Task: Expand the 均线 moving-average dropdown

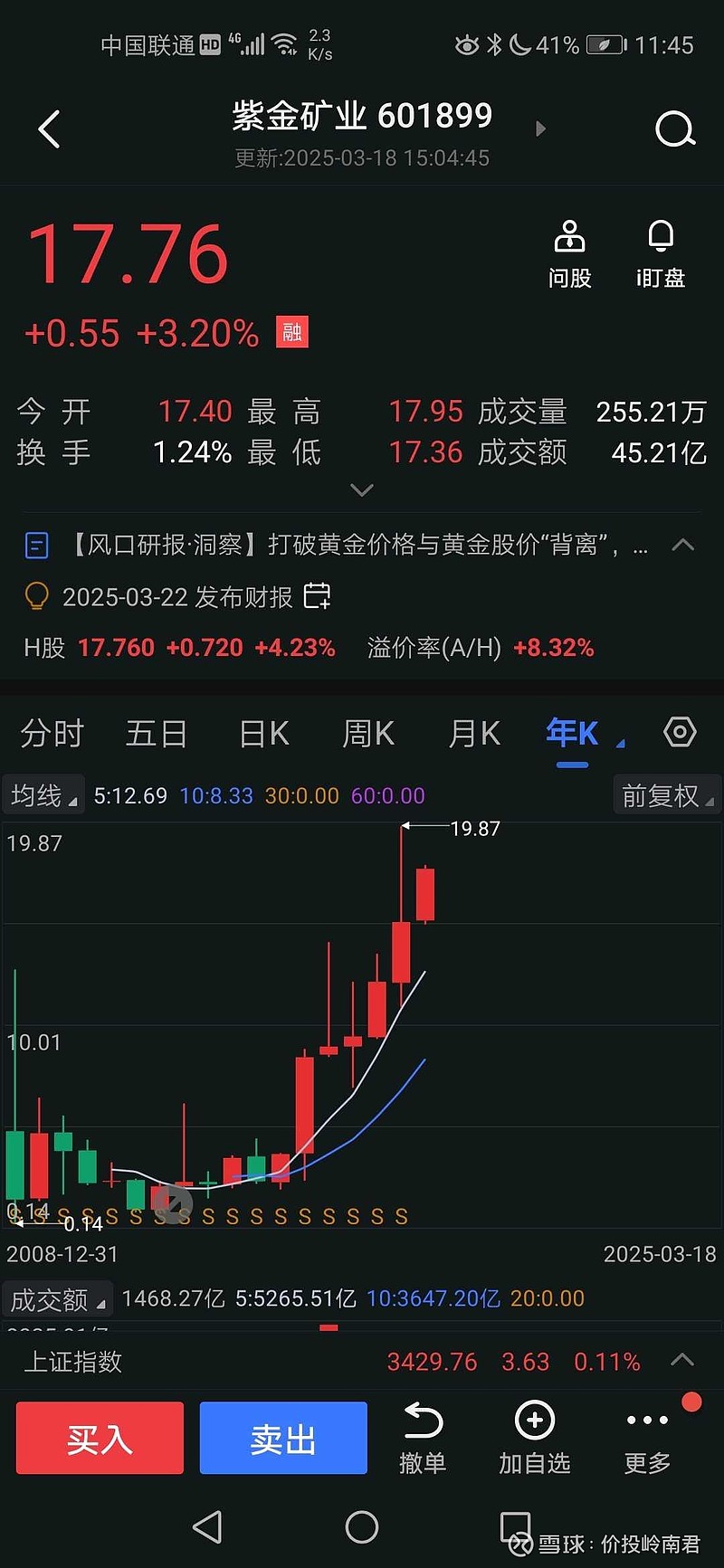Action: point(43,795)
